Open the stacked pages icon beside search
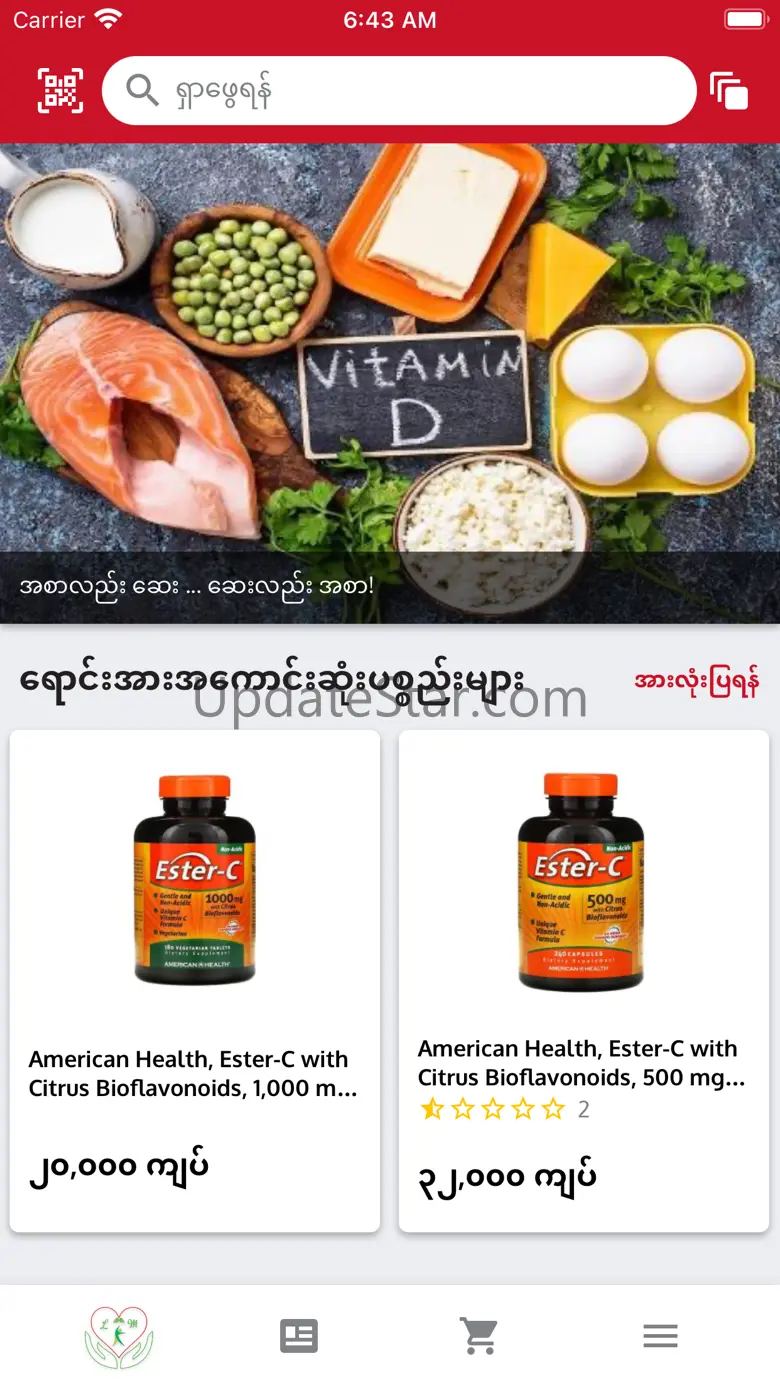This screenshot has height=1387, width=780. [729, 91]
